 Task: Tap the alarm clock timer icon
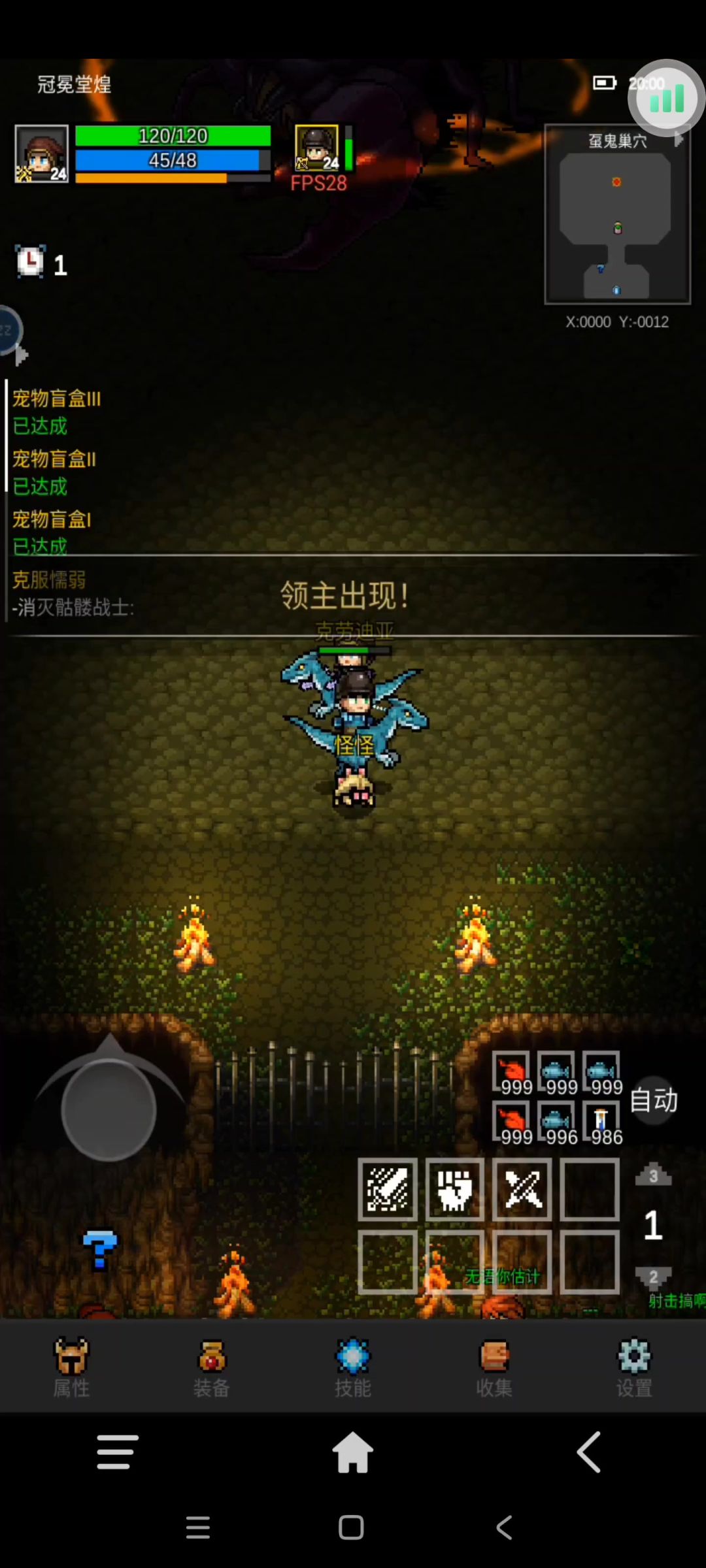tap(30, 262)
